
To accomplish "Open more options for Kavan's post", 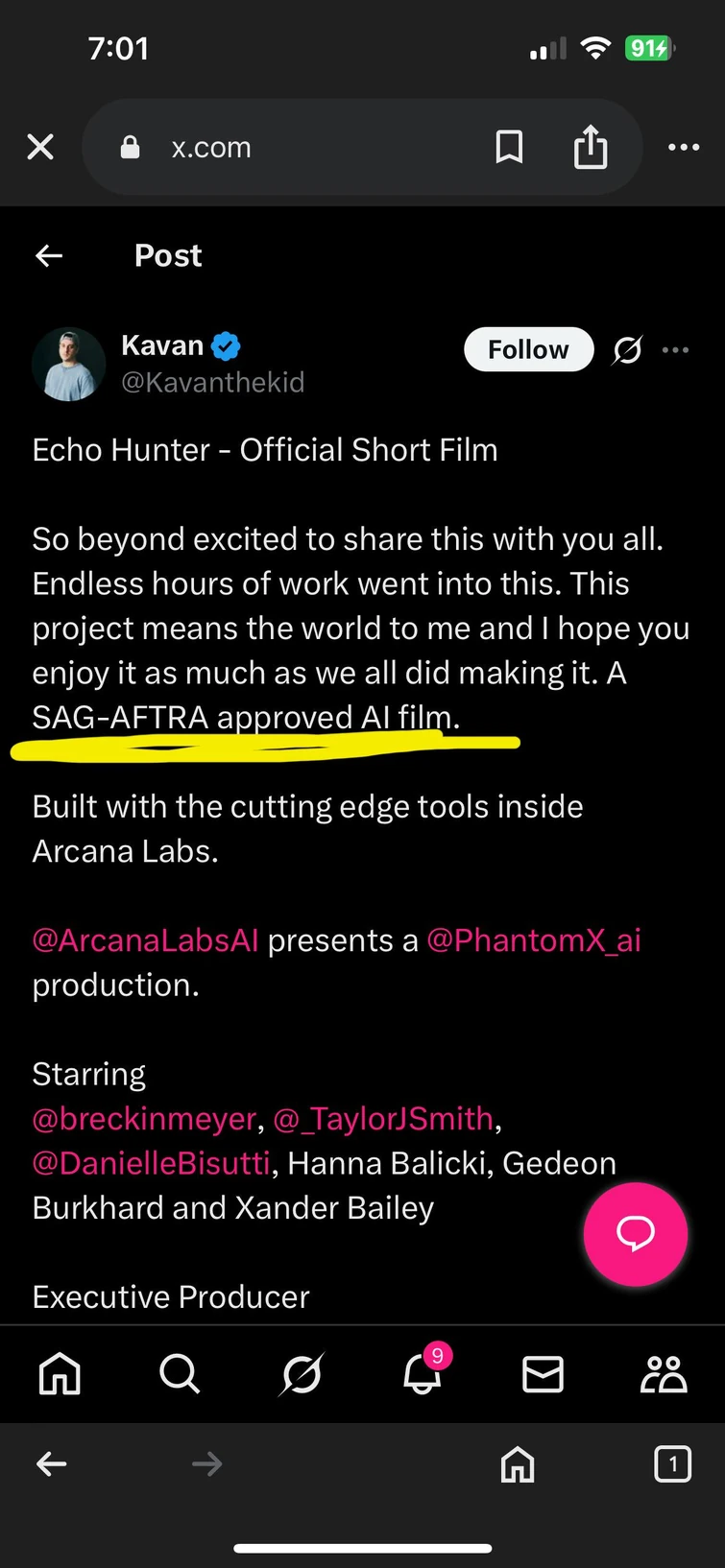I will coord(676,350).
